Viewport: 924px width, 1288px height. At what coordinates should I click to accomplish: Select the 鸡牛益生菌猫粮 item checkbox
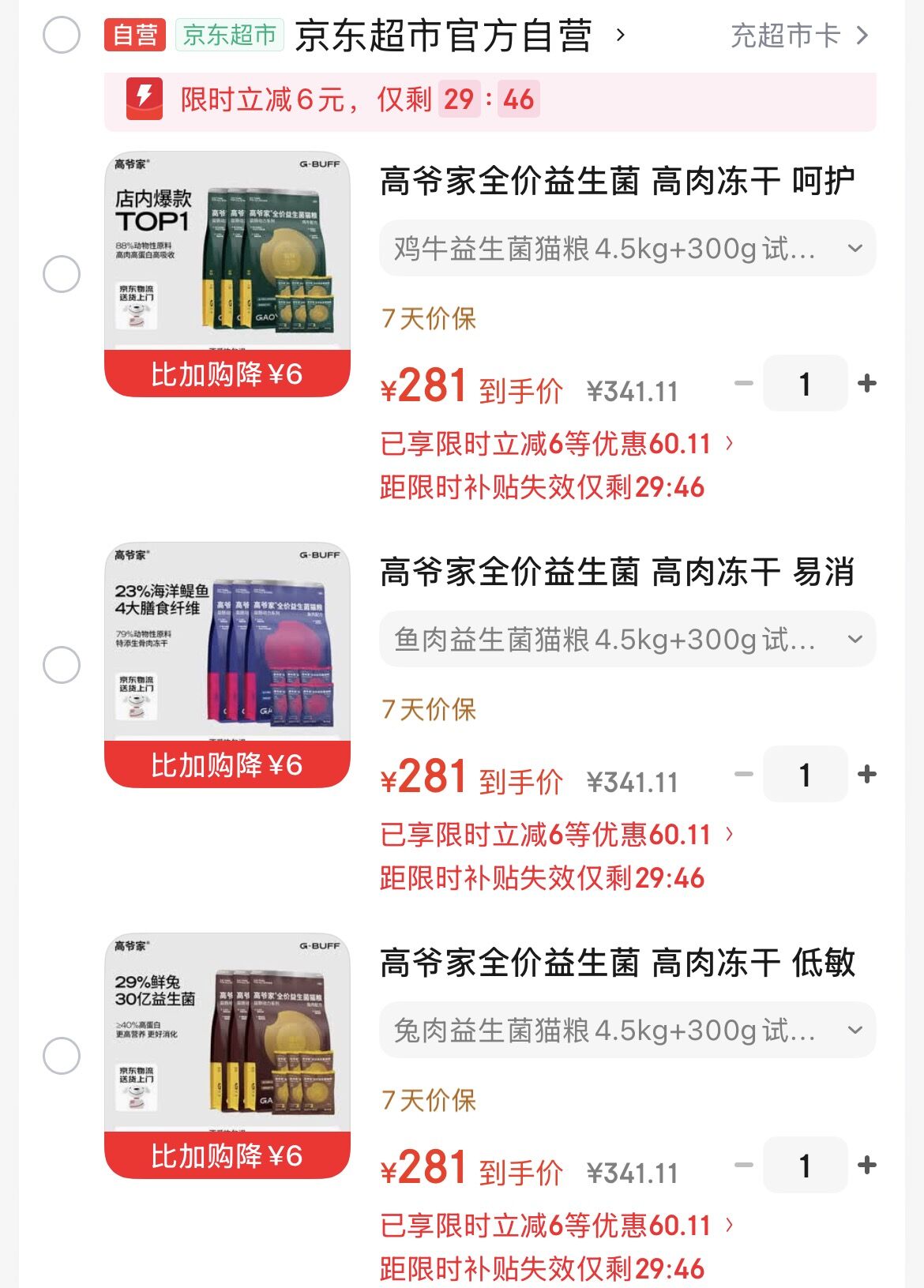(62, 274)
